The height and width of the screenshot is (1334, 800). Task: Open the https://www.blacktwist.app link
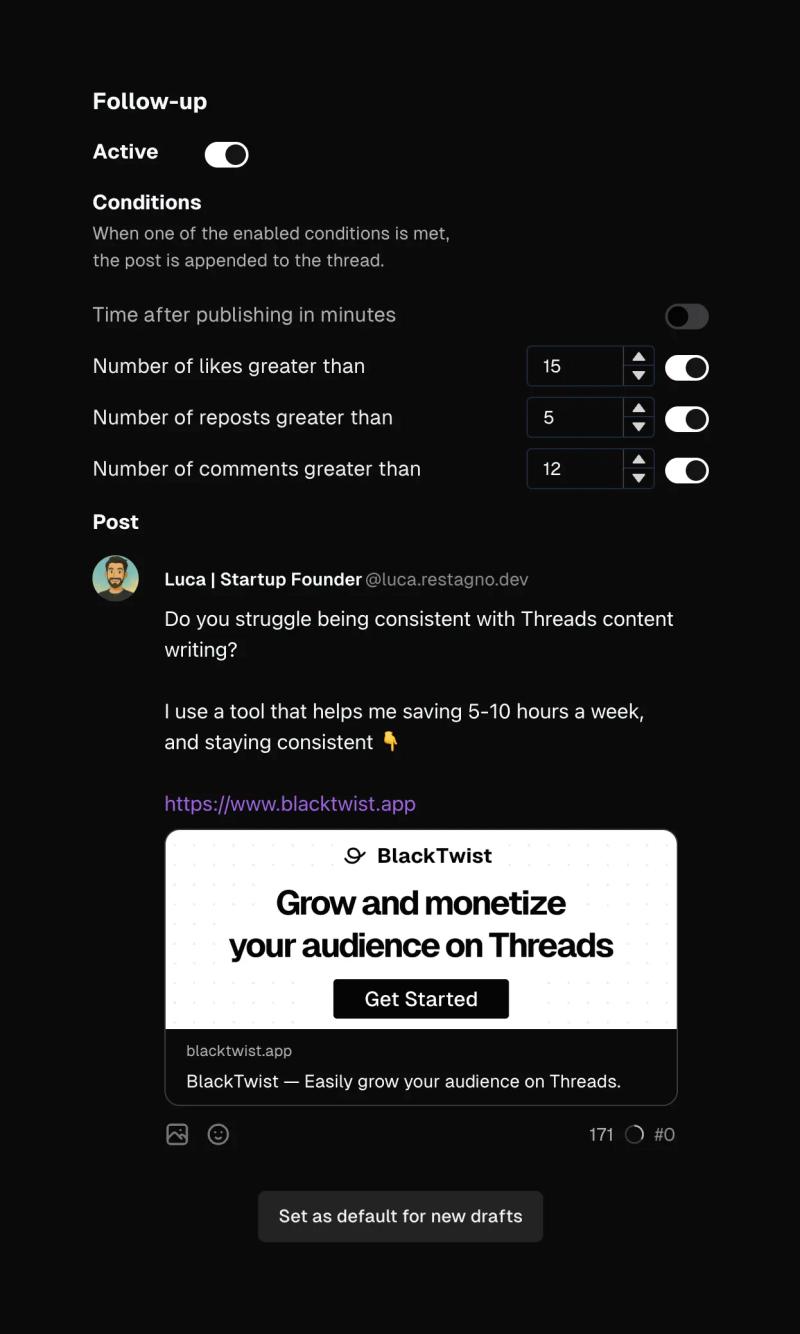pyautogui.click(x=290, y=803)
